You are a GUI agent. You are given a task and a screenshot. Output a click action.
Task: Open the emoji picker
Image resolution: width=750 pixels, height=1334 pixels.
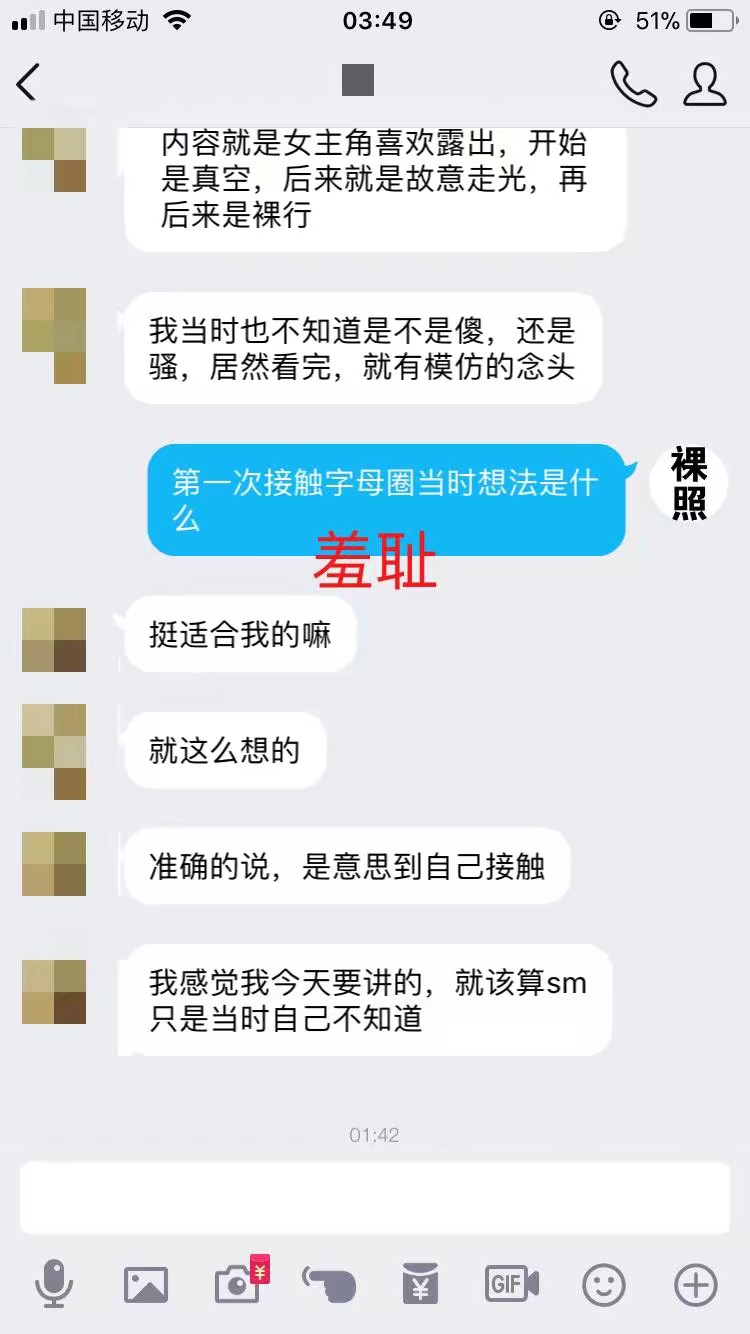click(x=604, y=1284)
